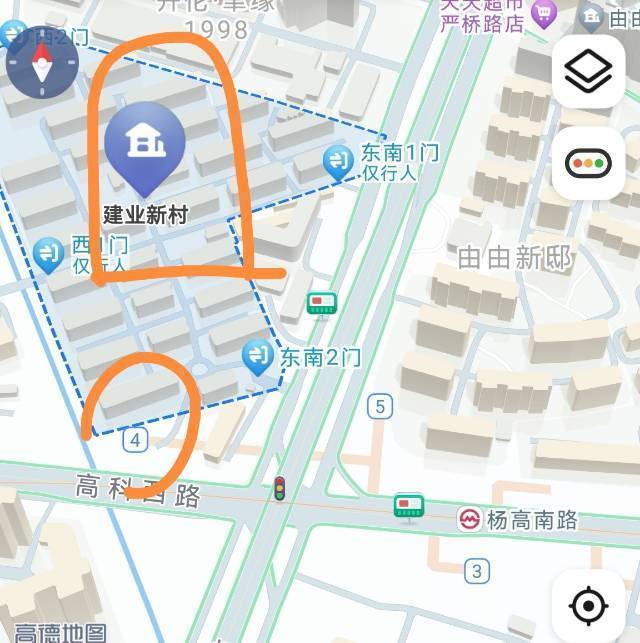Select the 西1门 pedestrian gate marker
Image resolution: width=640 pixels, height=643 pixels.
point(48,255)
